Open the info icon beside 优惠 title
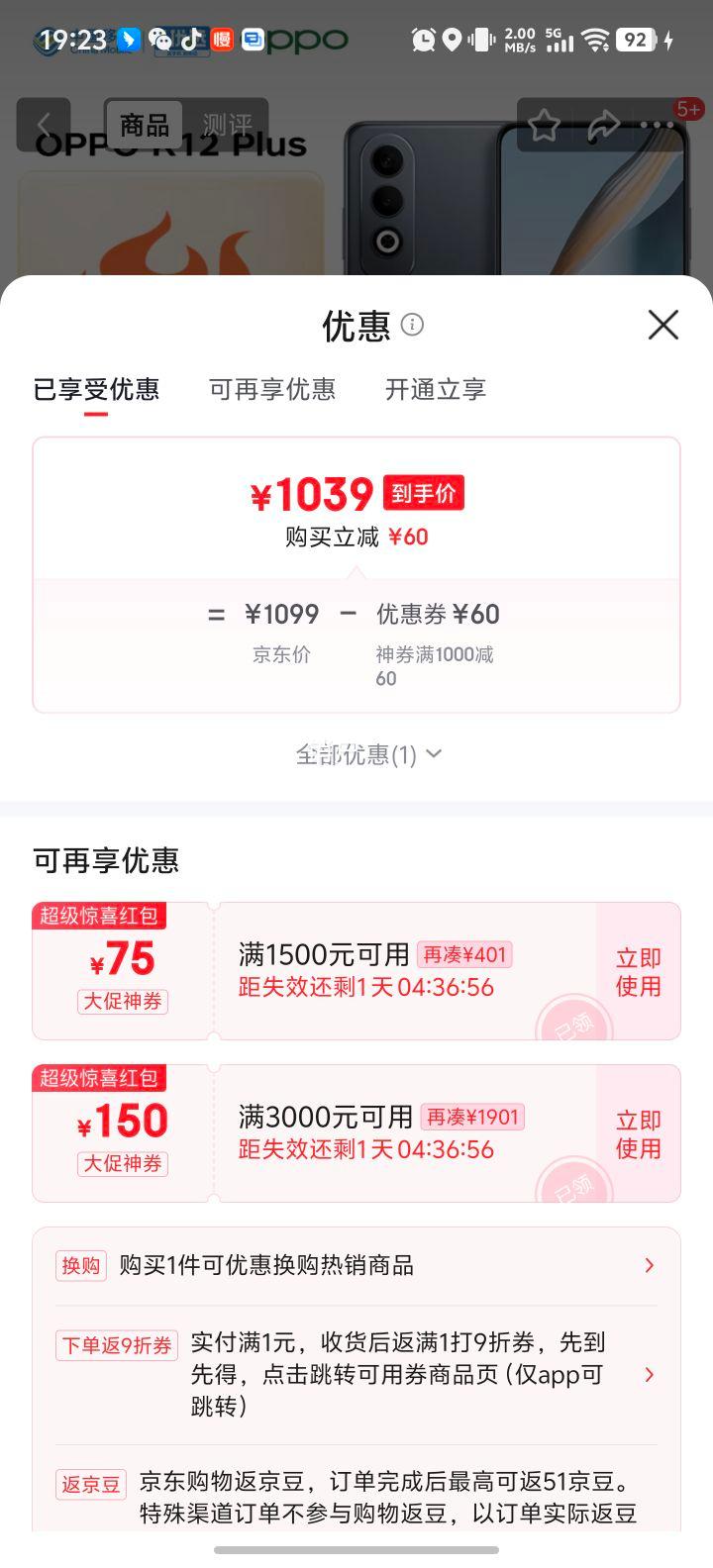713x1568 pixels. (412, 325)
